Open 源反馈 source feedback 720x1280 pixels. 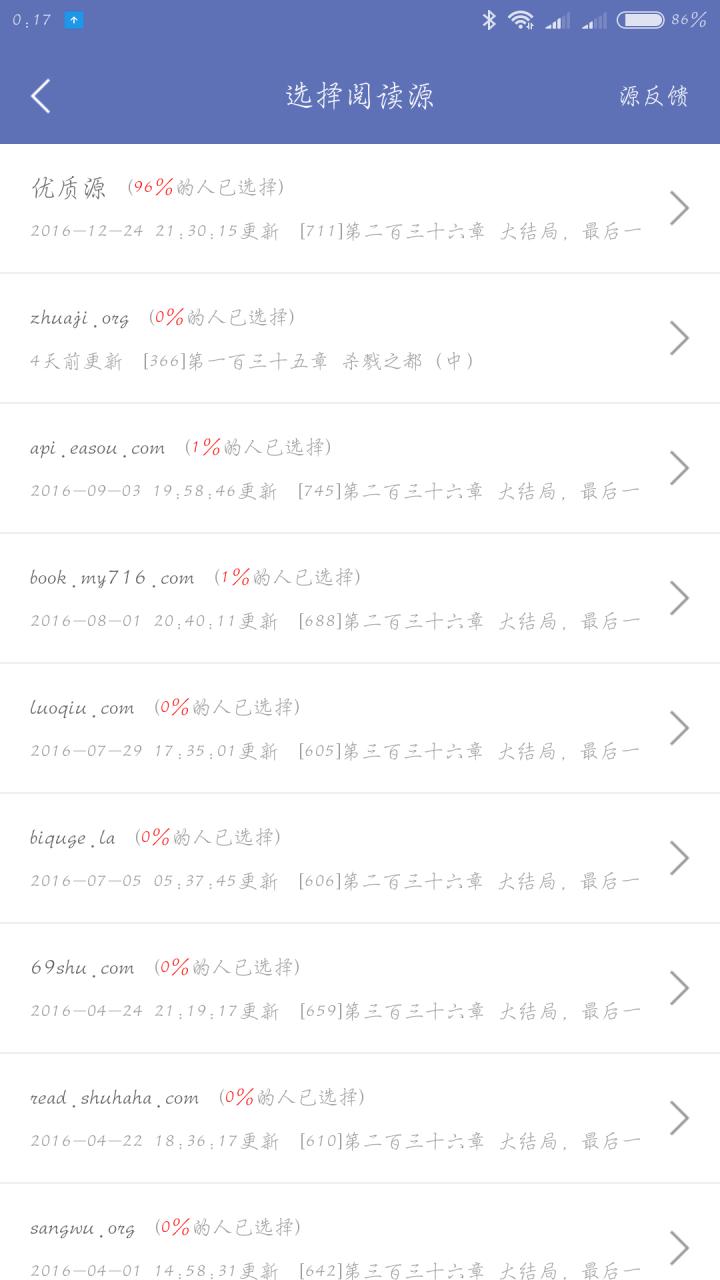pos(653,96)
